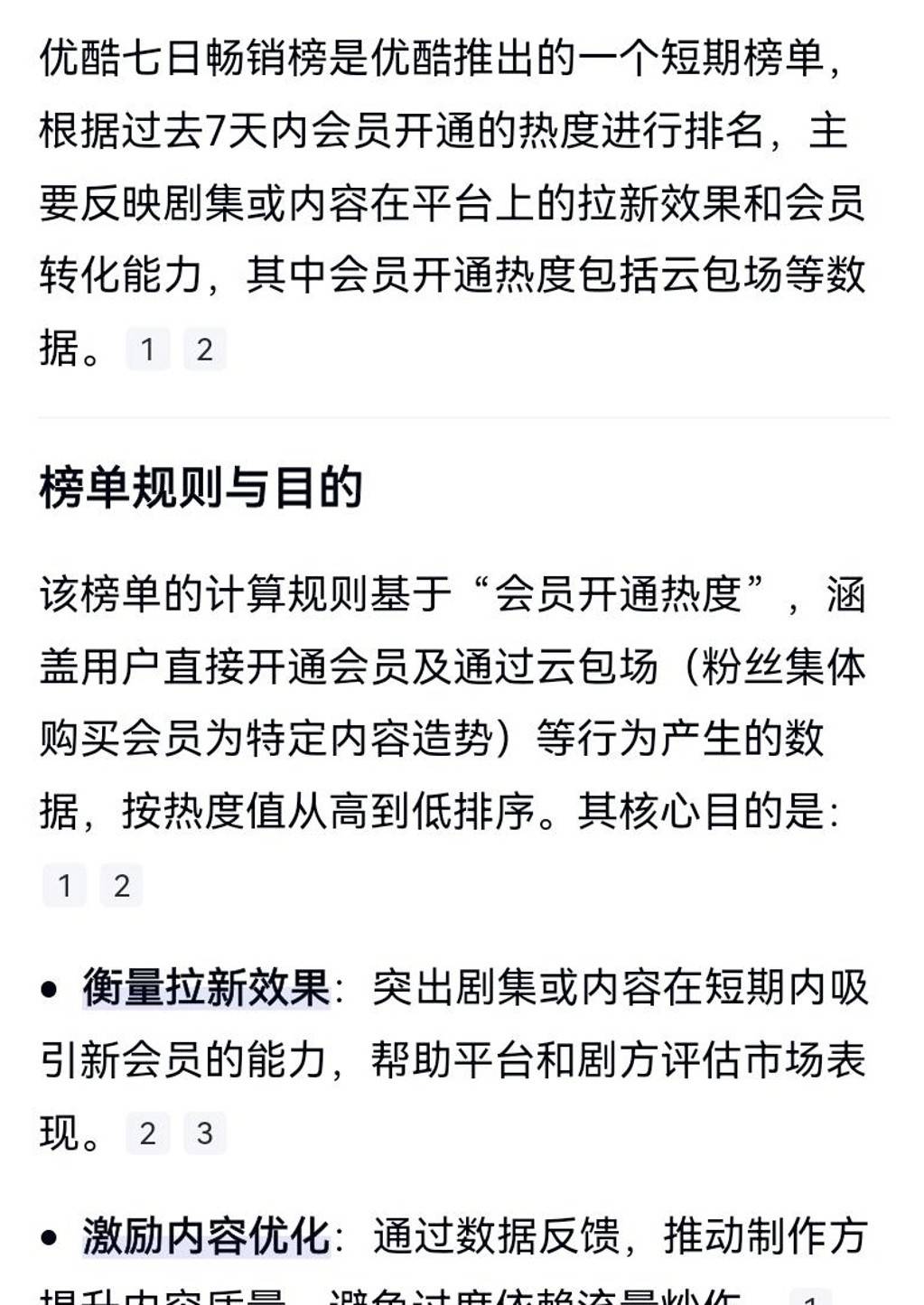Tap the underlined term "衡量拉新效果"

click(206, 987)
